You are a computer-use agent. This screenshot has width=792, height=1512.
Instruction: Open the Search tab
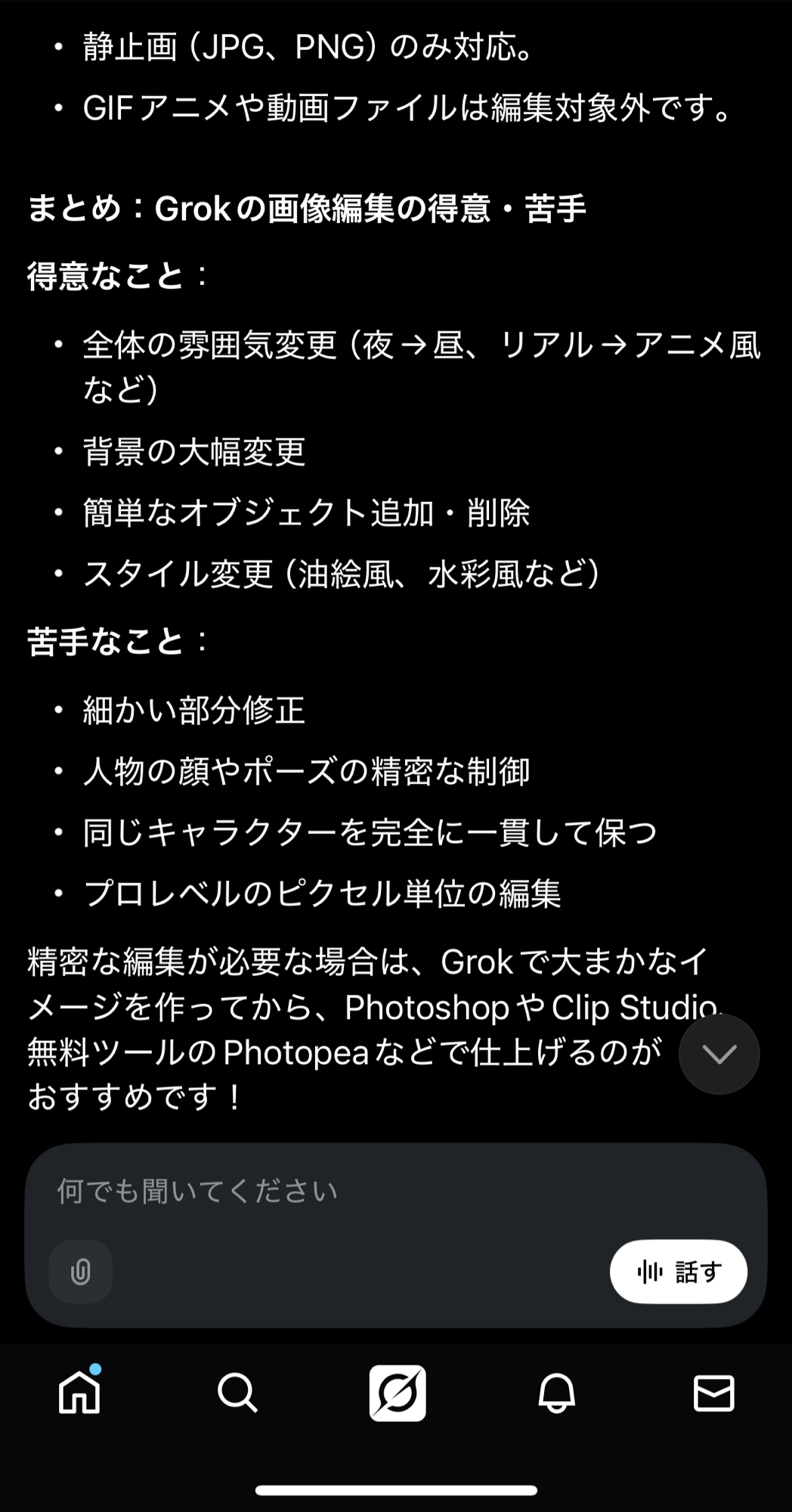click(x=237, y=1392)
